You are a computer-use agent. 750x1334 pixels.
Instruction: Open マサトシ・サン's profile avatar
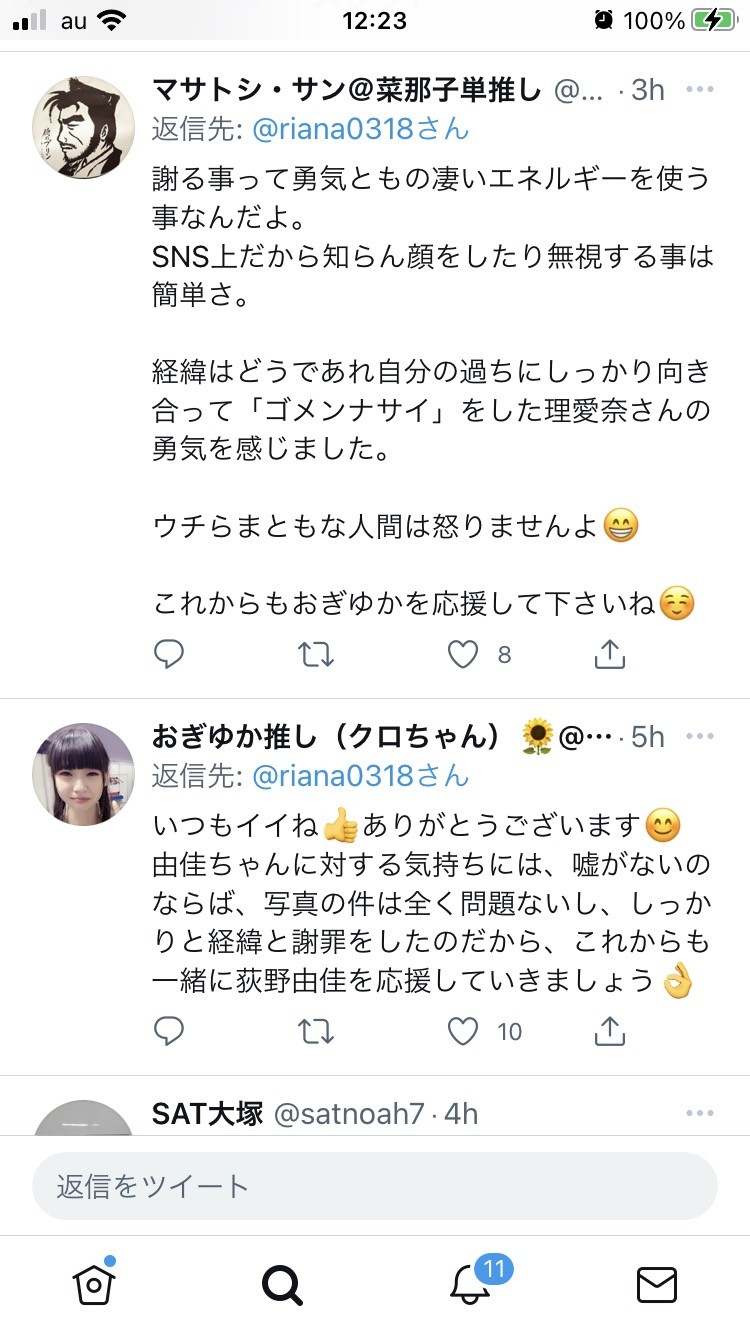tap(84, 127)
